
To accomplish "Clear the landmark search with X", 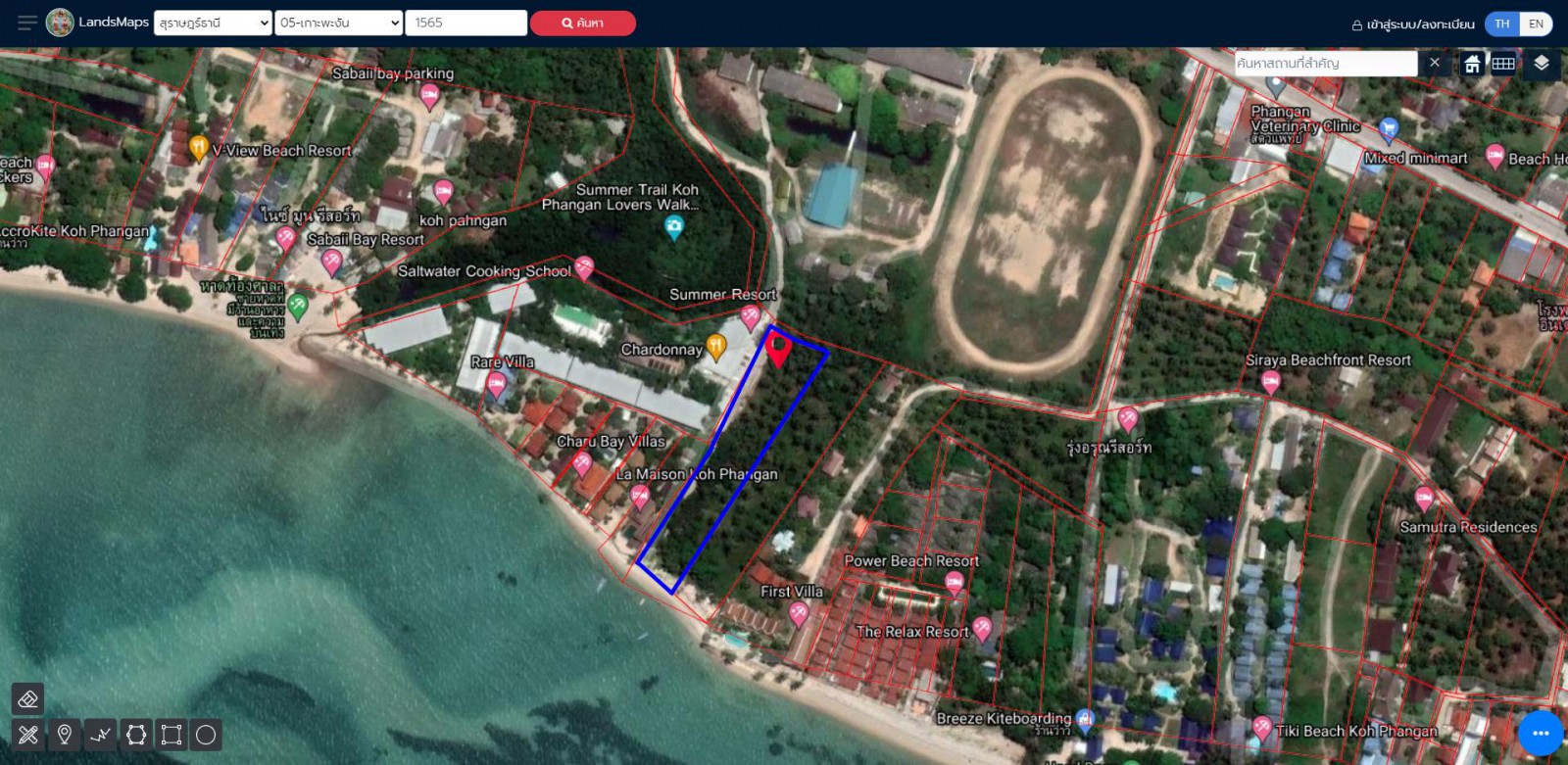I will tap(1435, 63).
